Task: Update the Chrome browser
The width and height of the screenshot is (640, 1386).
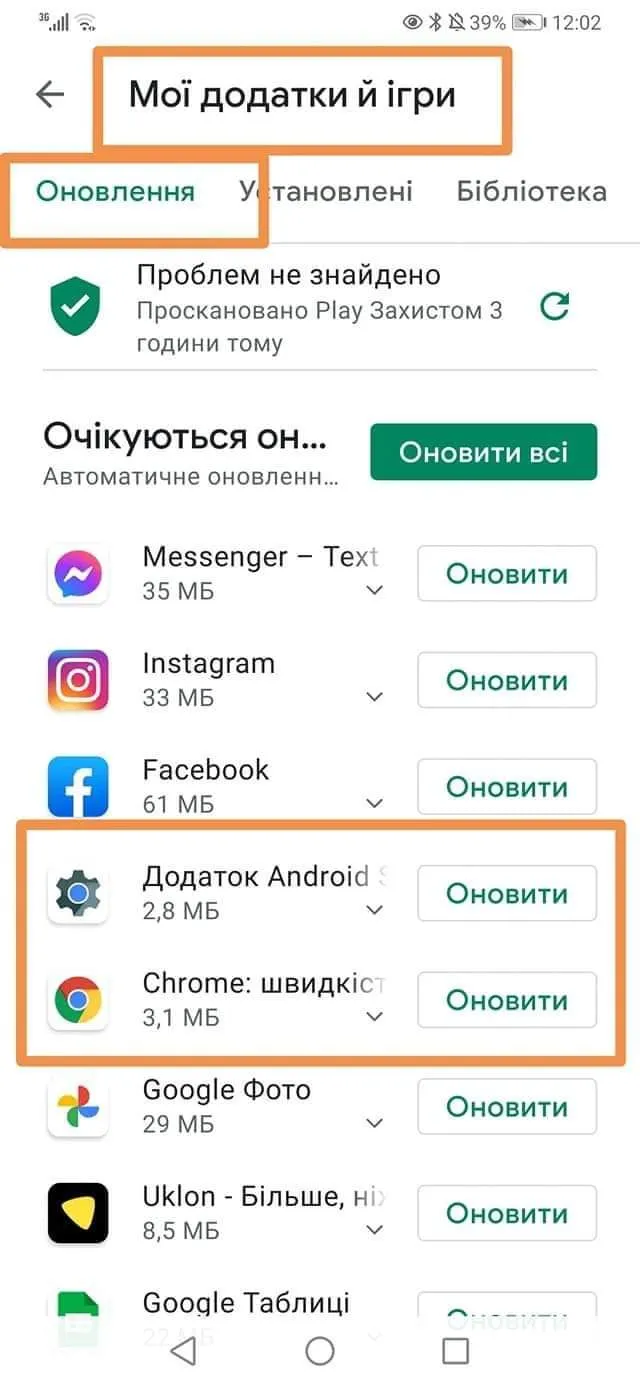Action: tap(507, 1000)
